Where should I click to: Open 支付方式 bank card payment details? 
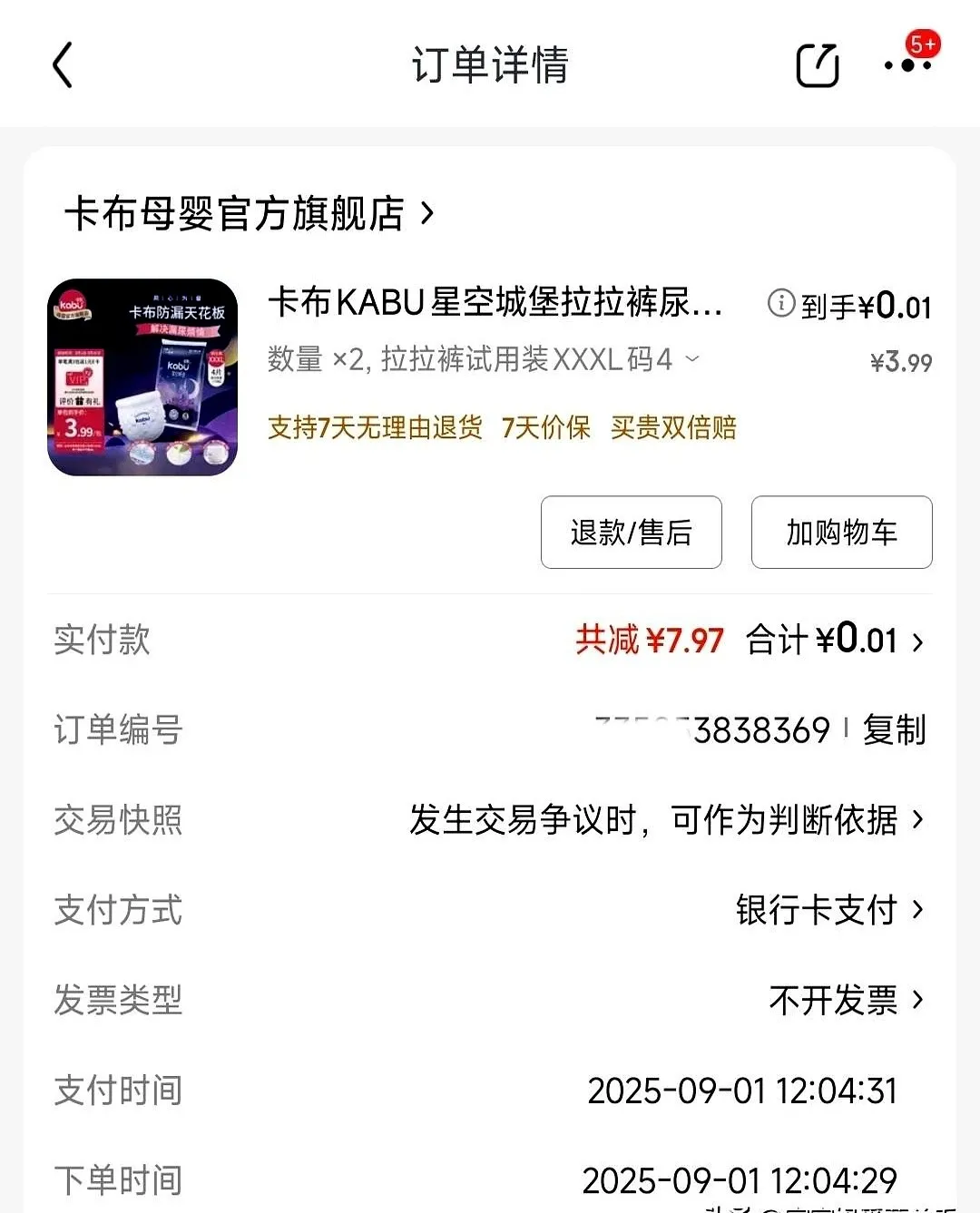830,910
